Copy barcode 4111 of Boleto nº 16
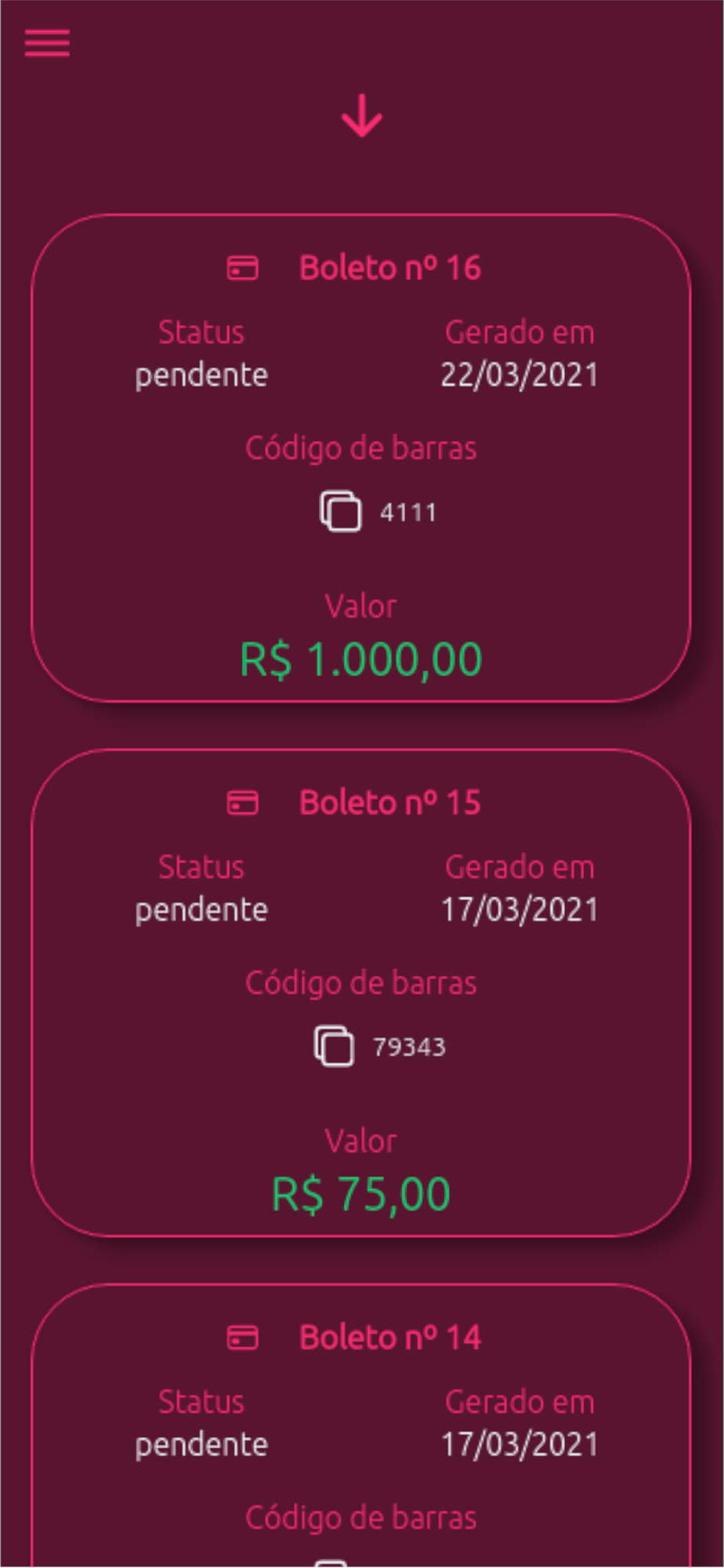The width and height of the screenshot is (724, 1568). [341, 511]
